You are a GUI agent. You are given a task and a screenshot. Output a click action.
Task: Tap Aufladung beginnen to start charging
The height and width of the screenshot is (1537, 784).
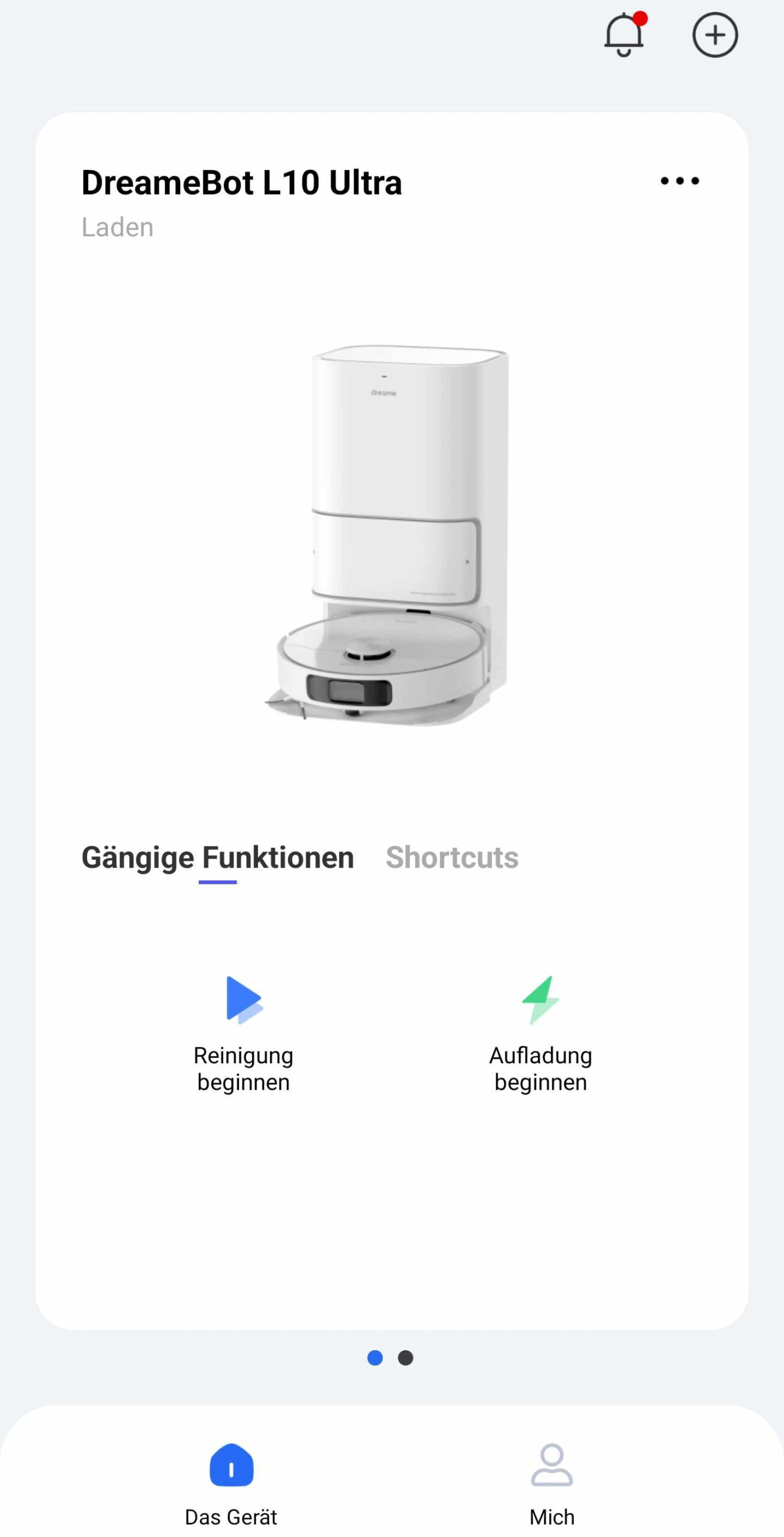pyautogui.click(x=540, y=1033)
